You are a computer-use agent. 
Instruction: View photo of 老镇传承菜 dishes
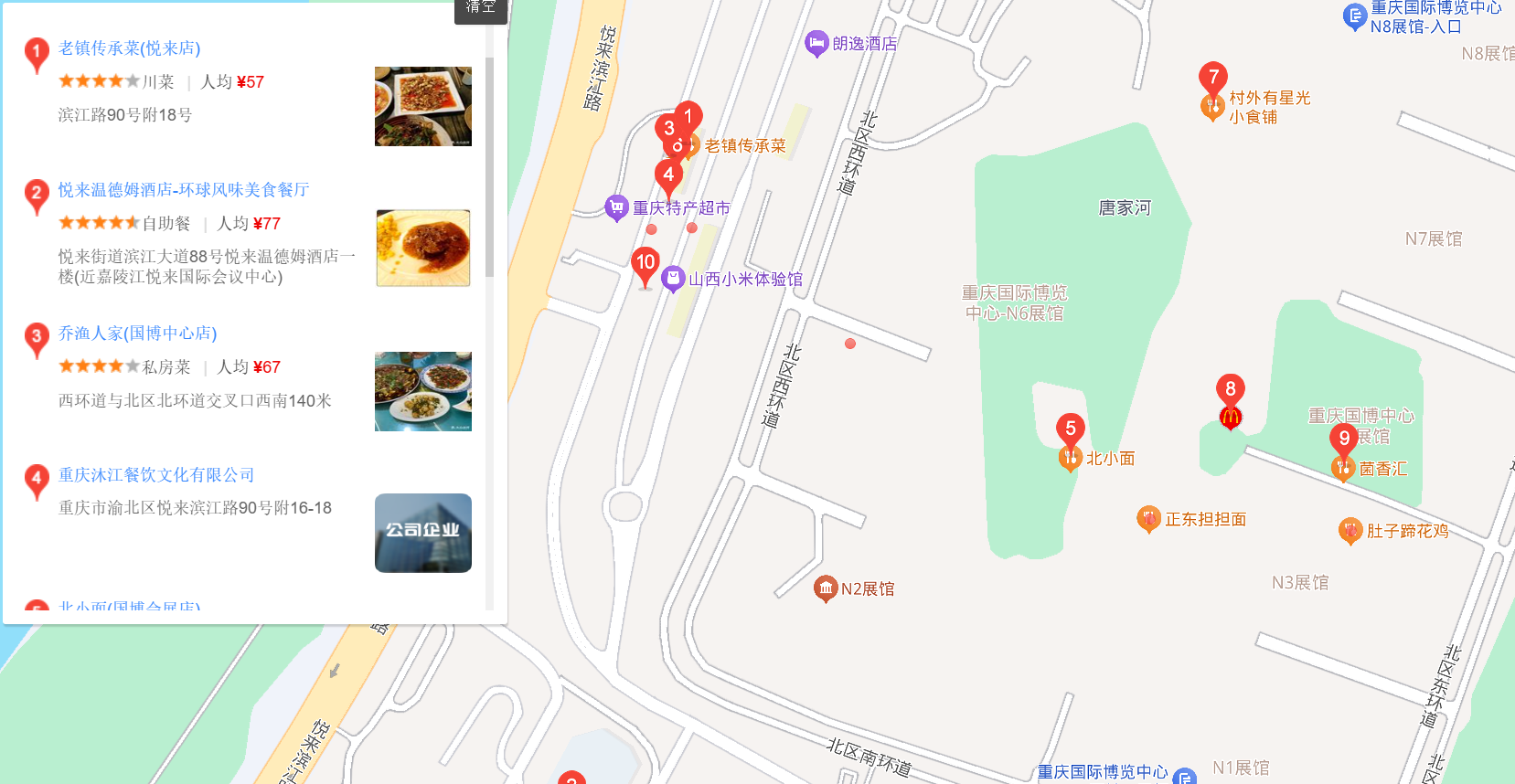click(x=422, y=106)
